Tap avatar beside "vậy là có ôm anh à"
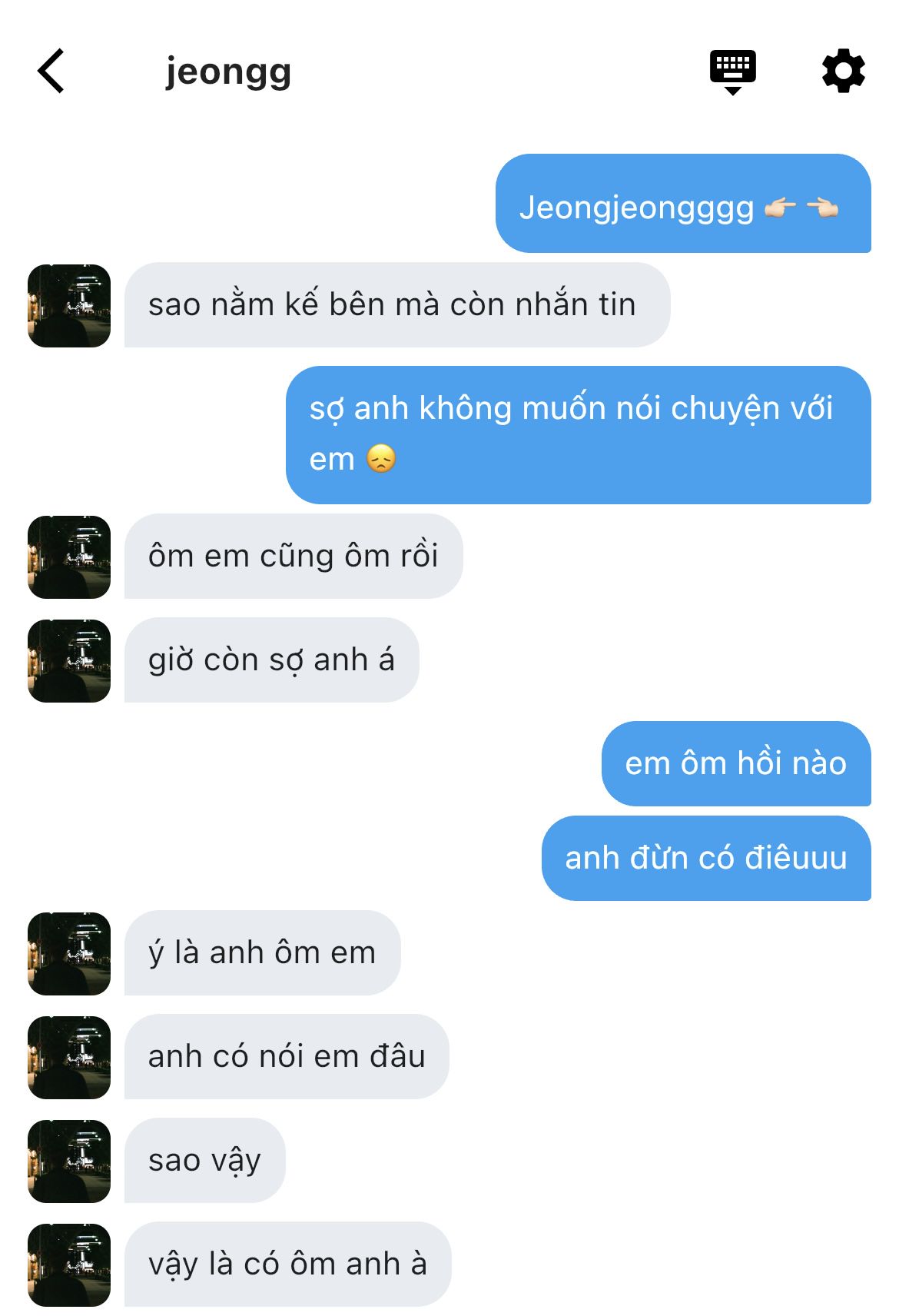 pos(69,1264)
